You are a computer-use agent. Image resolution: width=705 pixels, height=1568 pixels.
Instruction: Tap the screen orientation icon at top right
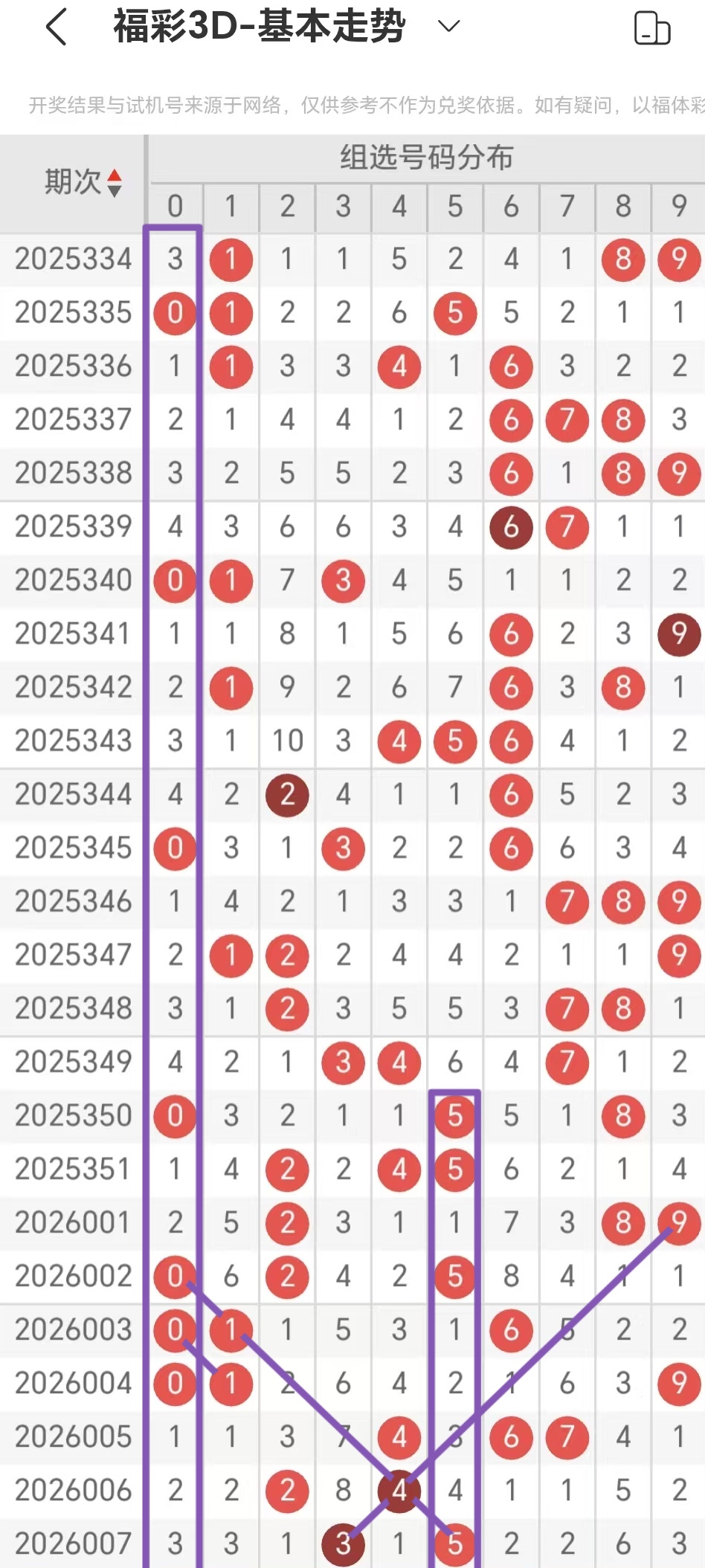(x=651, y=28)
